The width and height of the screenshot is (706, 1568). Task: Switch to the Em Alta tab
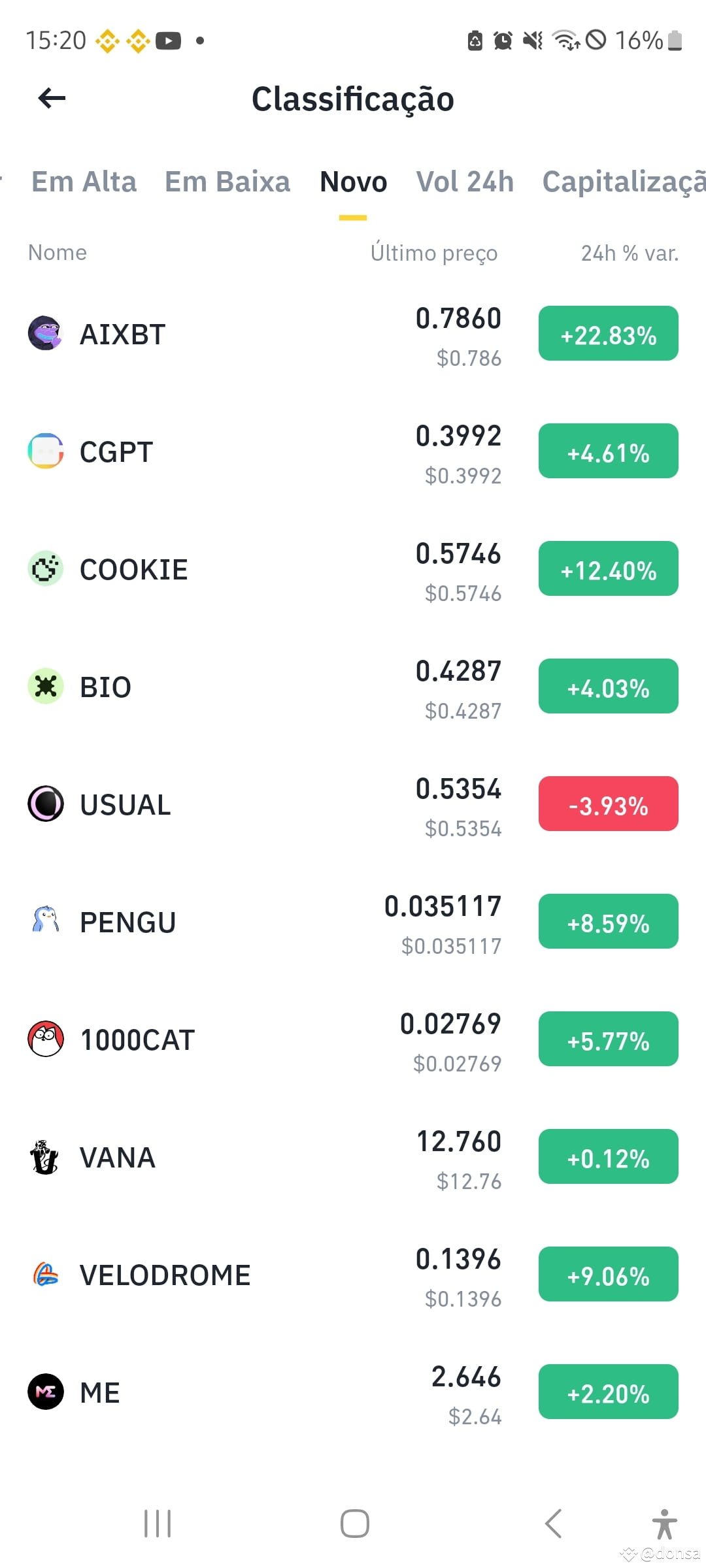click(84, 183)
